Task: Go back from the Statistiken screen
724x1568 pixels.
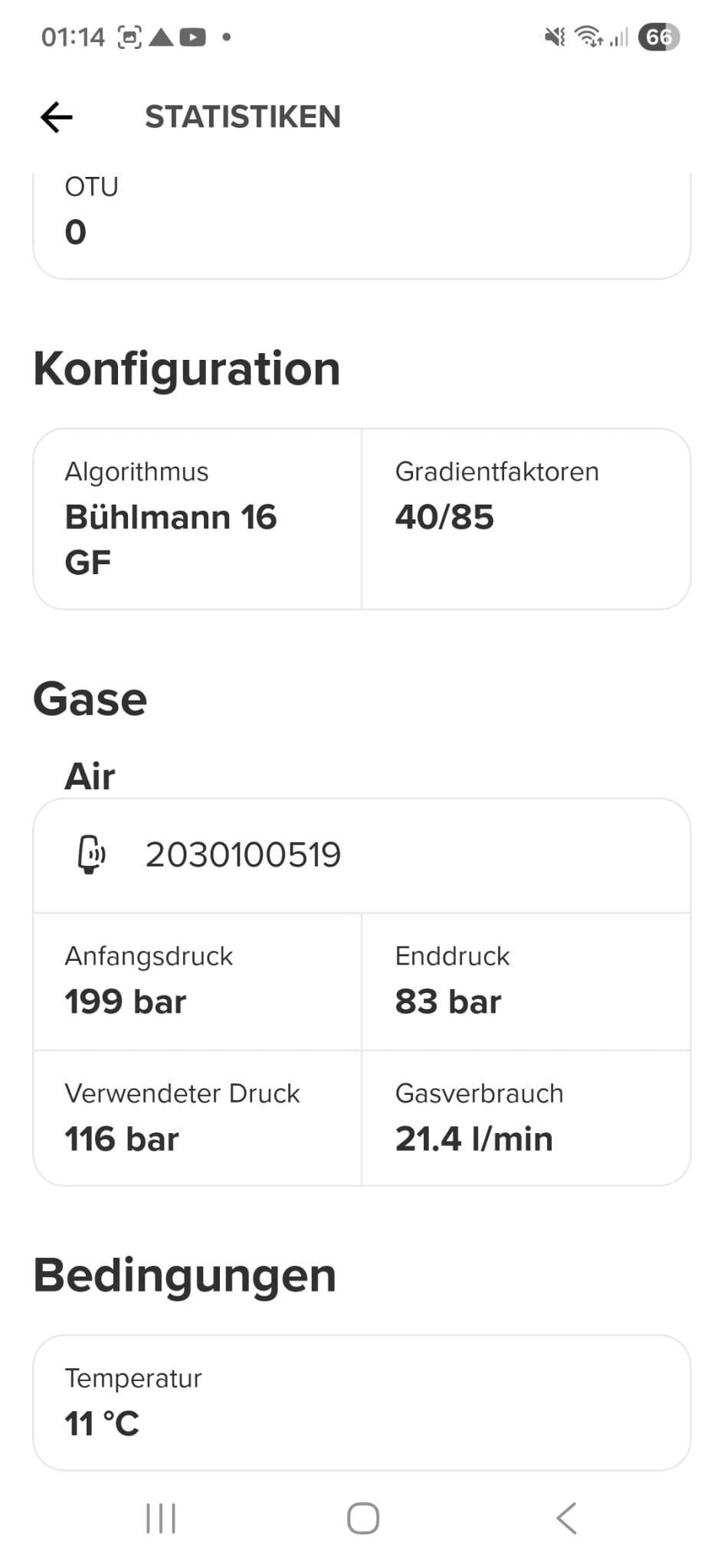Action: click(57, 117)
